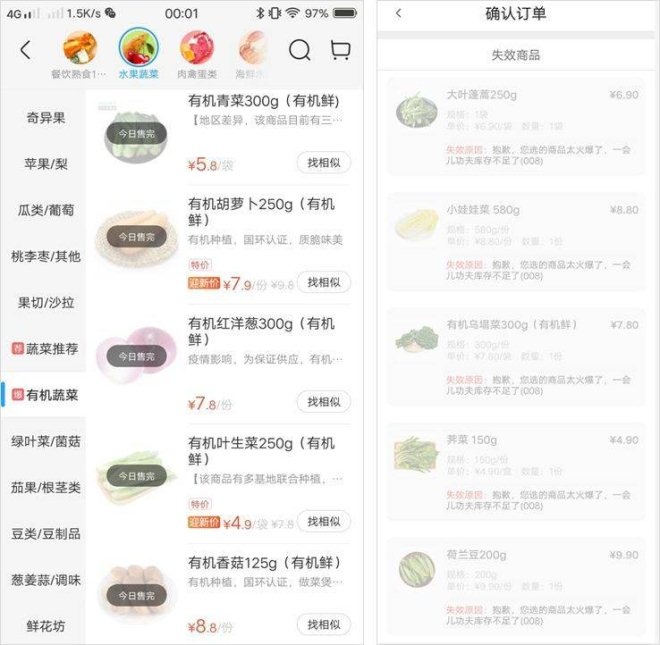Image resolution: width=660 pixels, height=645 pixels.
Task: Open 绿叶菜/菌菇 subcategory
Action: (x=46, y=441)
